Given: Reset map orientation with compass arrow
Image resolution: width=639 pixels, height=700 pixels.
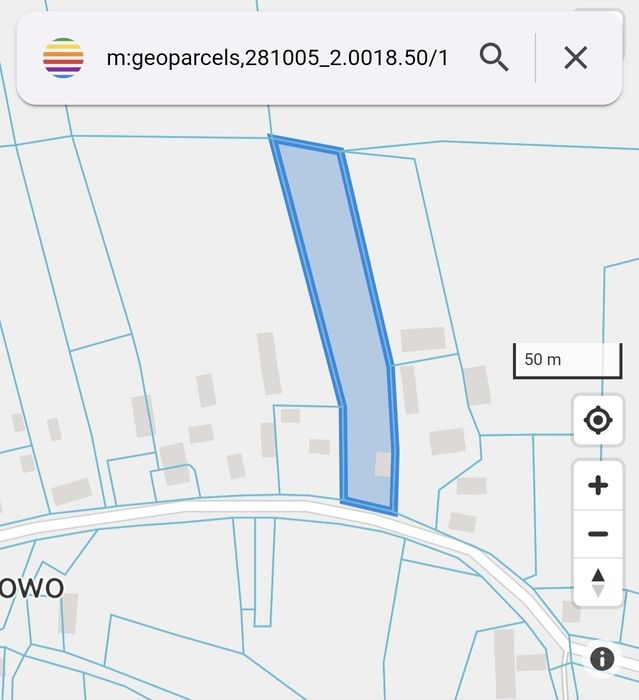Looking at the screenshot, I should pos(598,582).
